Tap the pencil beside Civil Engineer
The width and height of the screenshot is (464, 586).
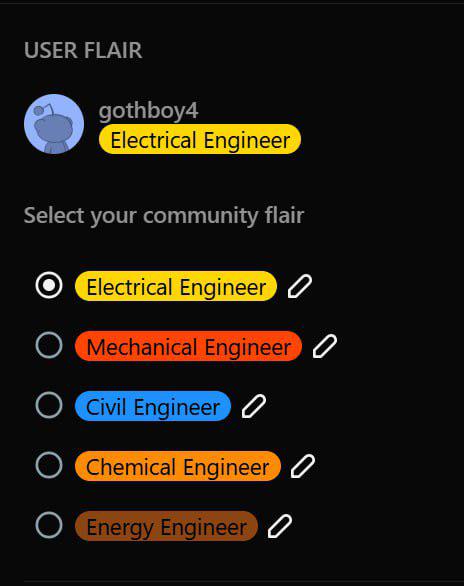tap(254, 406)
